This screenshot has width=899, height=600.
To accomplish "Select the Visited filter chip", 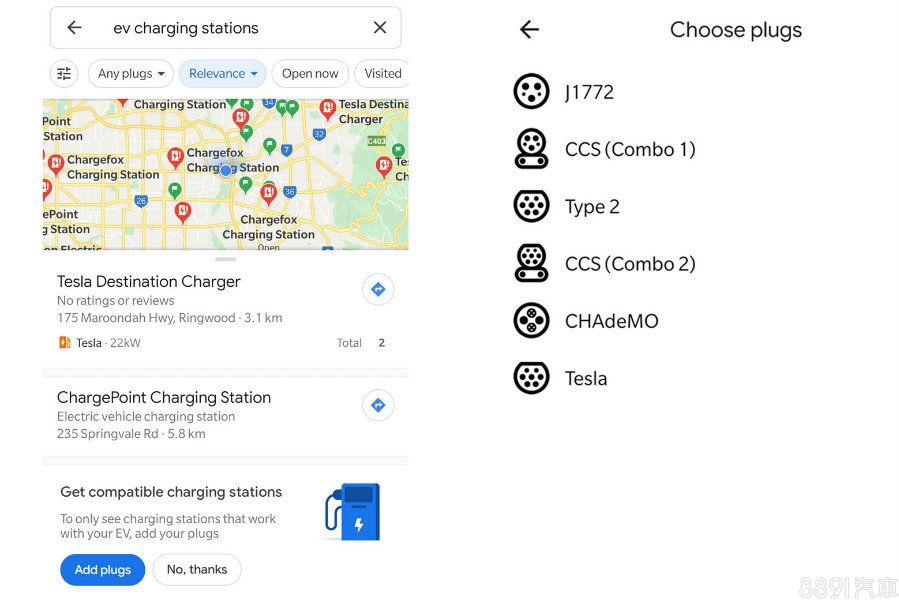I will (x=382, y=73).
